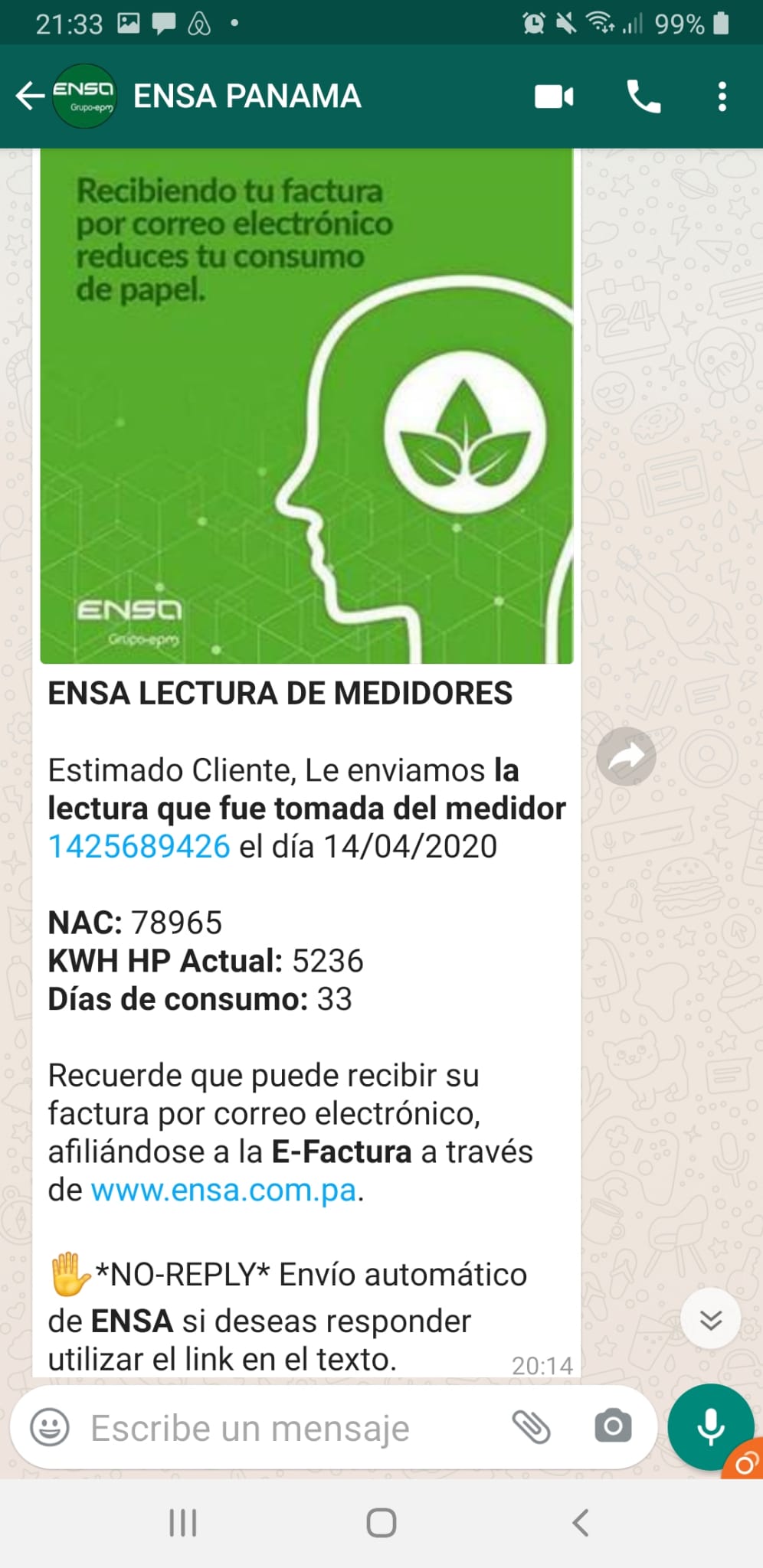Open the emoji picker
The image size is (763, 1568).
[x=50, y=1428]
